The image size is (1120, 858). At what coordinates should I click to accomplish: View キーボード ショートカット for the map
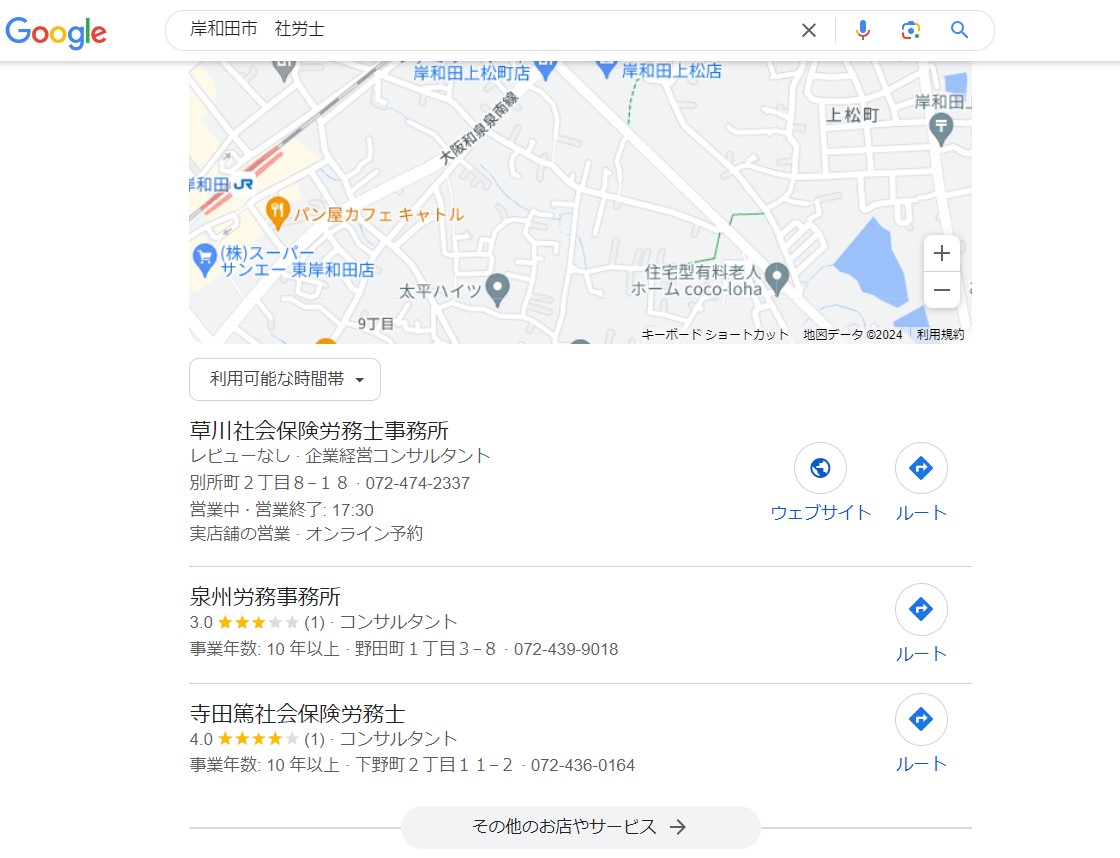pyautogui.click(x=715, y=335)
